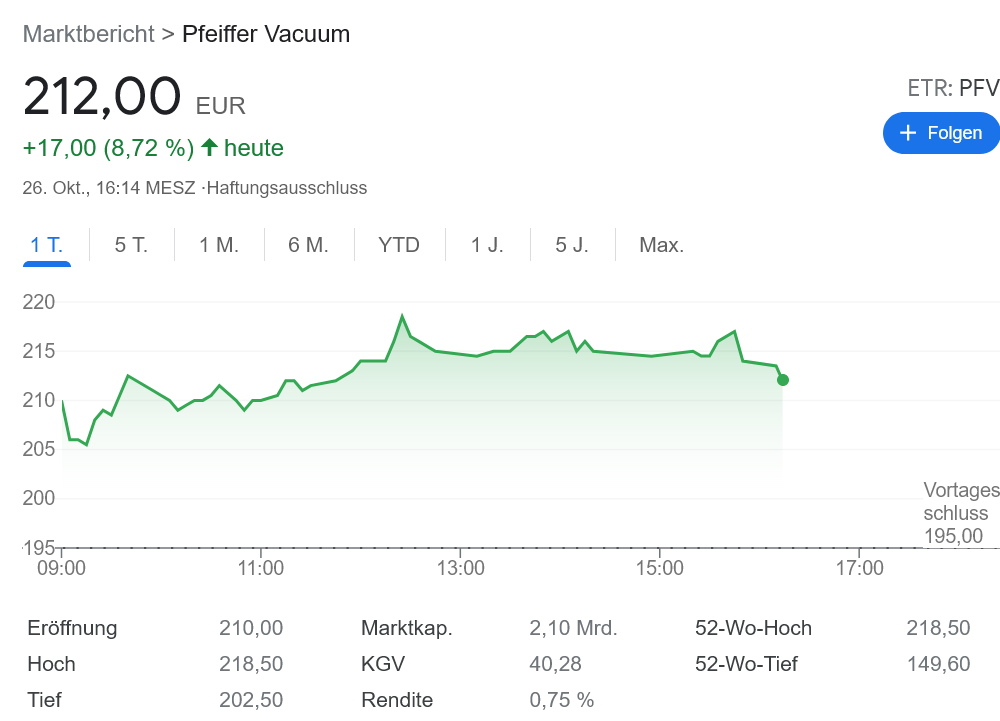Open the Haftungsausschluss disclaimer link

[x=286, y=187]
